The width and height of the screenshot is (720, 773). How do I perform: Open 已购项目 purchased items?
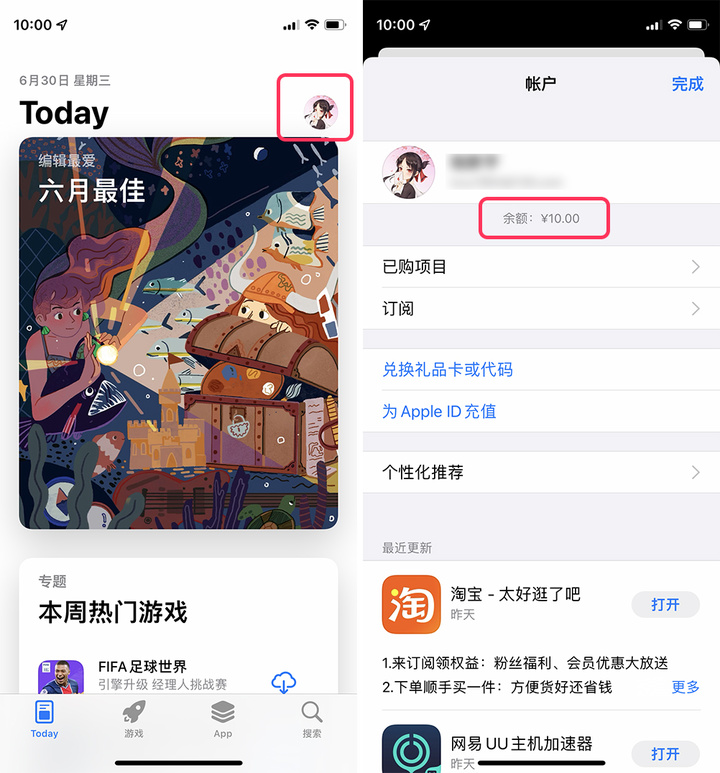[x=540, y=267]
